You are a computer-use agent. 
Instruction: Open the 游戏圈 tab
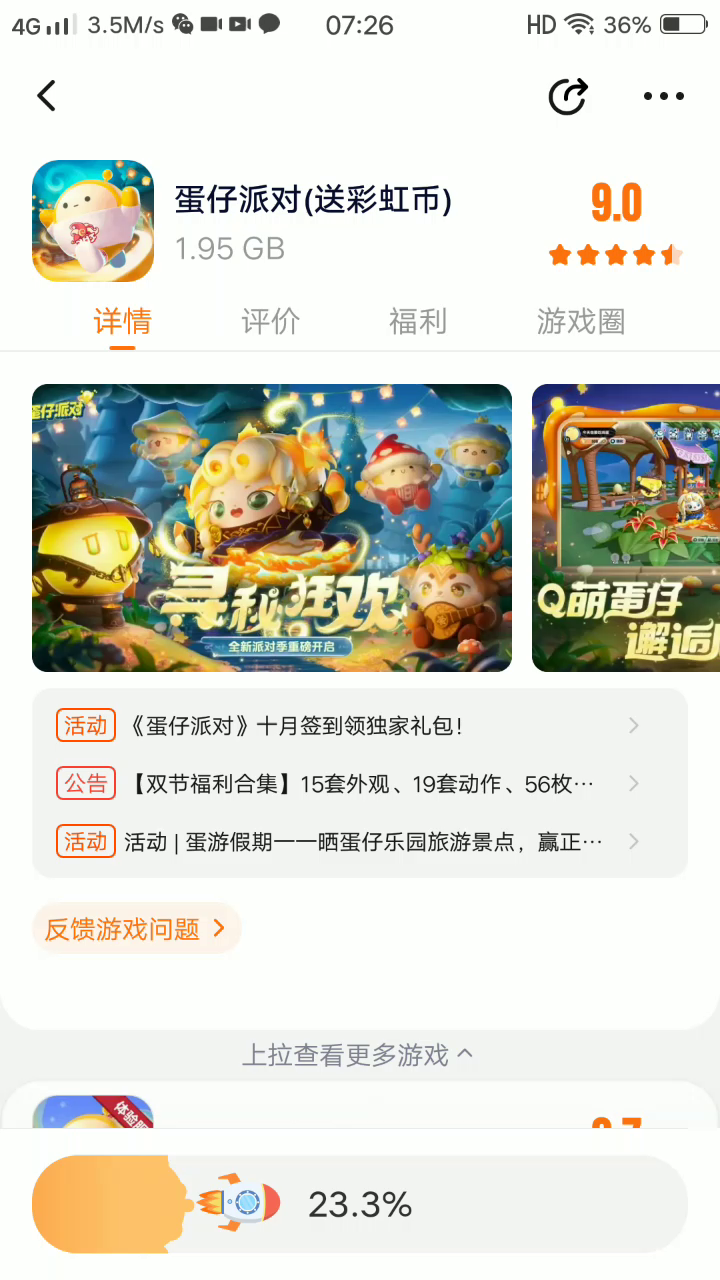pos(581,322)
